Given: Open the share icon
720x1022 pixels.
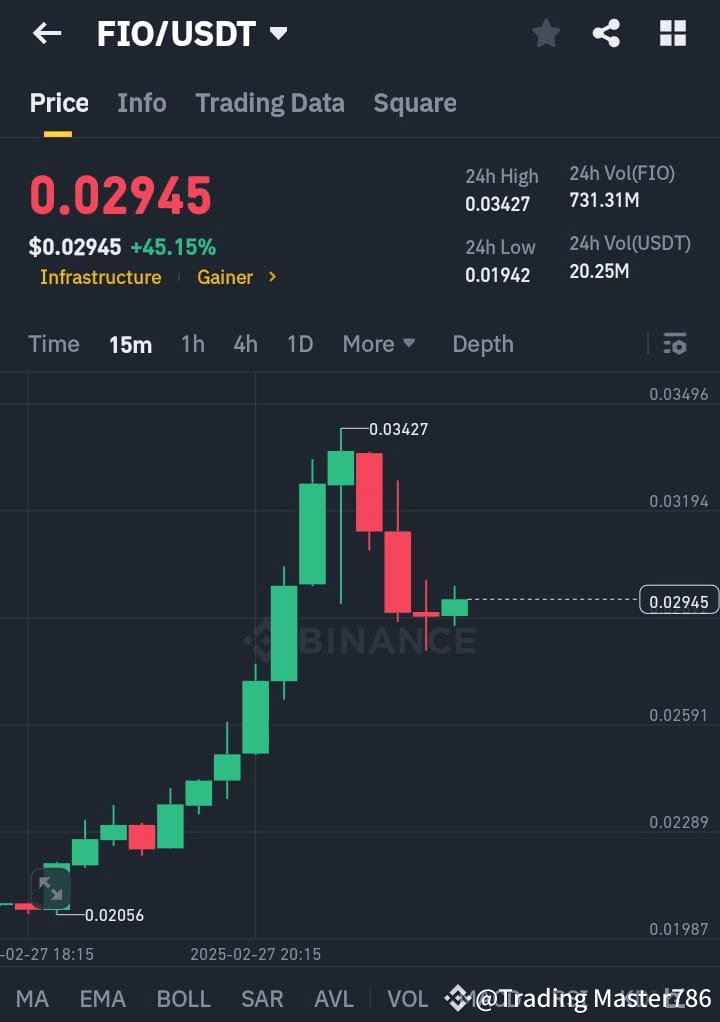Looking at the screenshot, I should [606, 33].
